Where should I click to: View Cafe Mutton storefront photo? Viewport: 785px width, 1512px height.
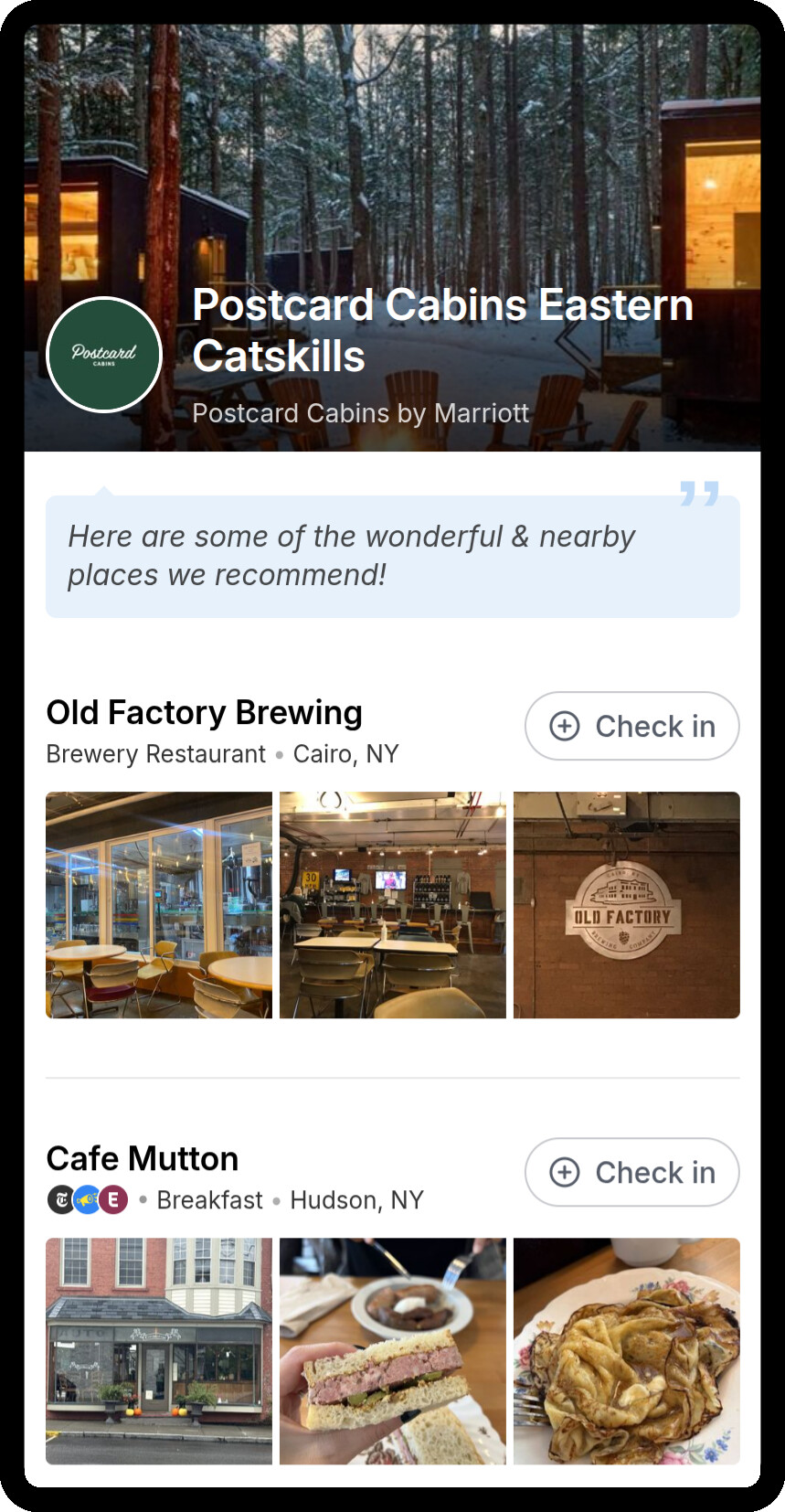click(159, 1351)
